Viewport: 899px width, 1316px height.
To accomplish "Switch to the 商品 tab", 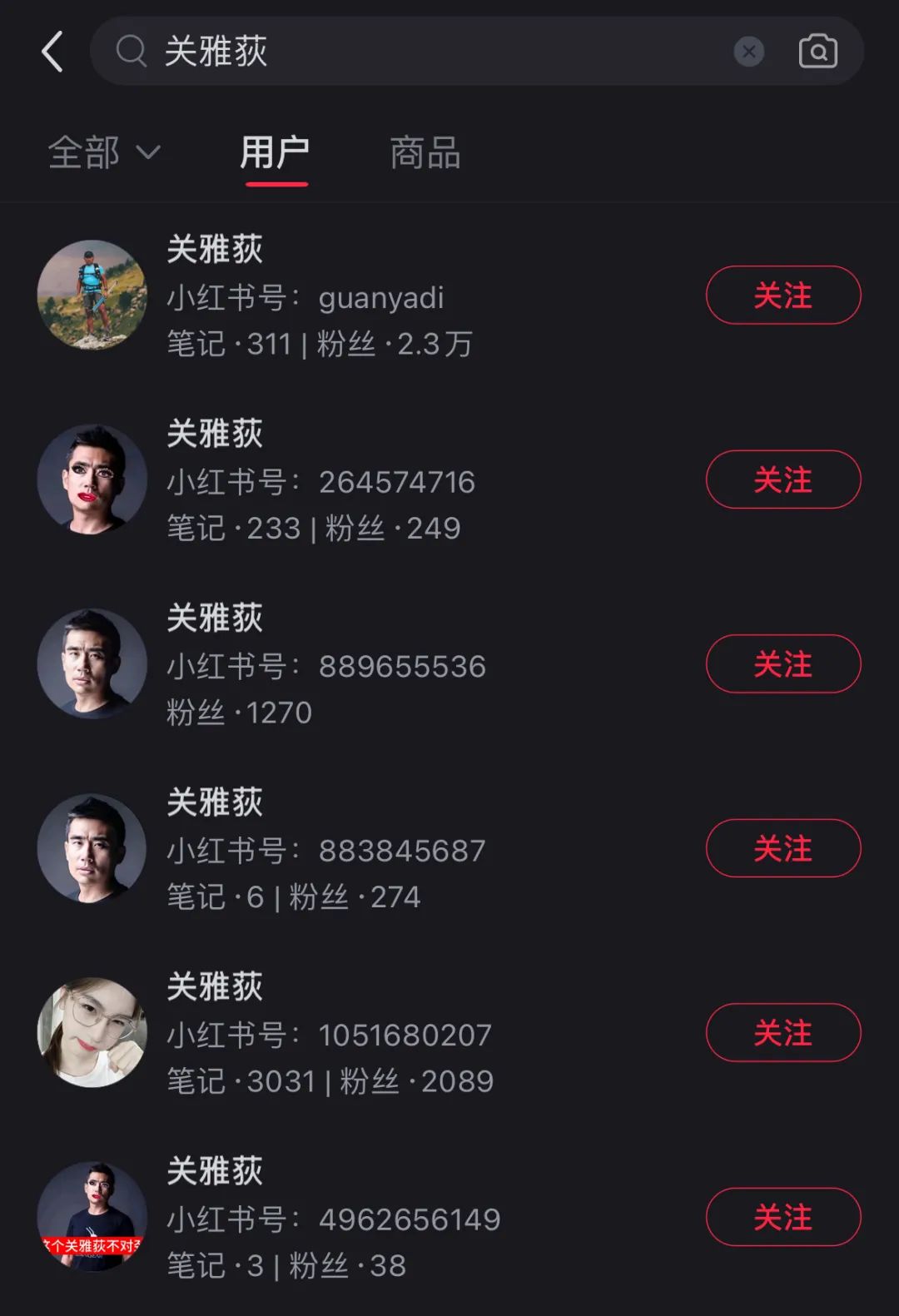I will pos(425,153).
